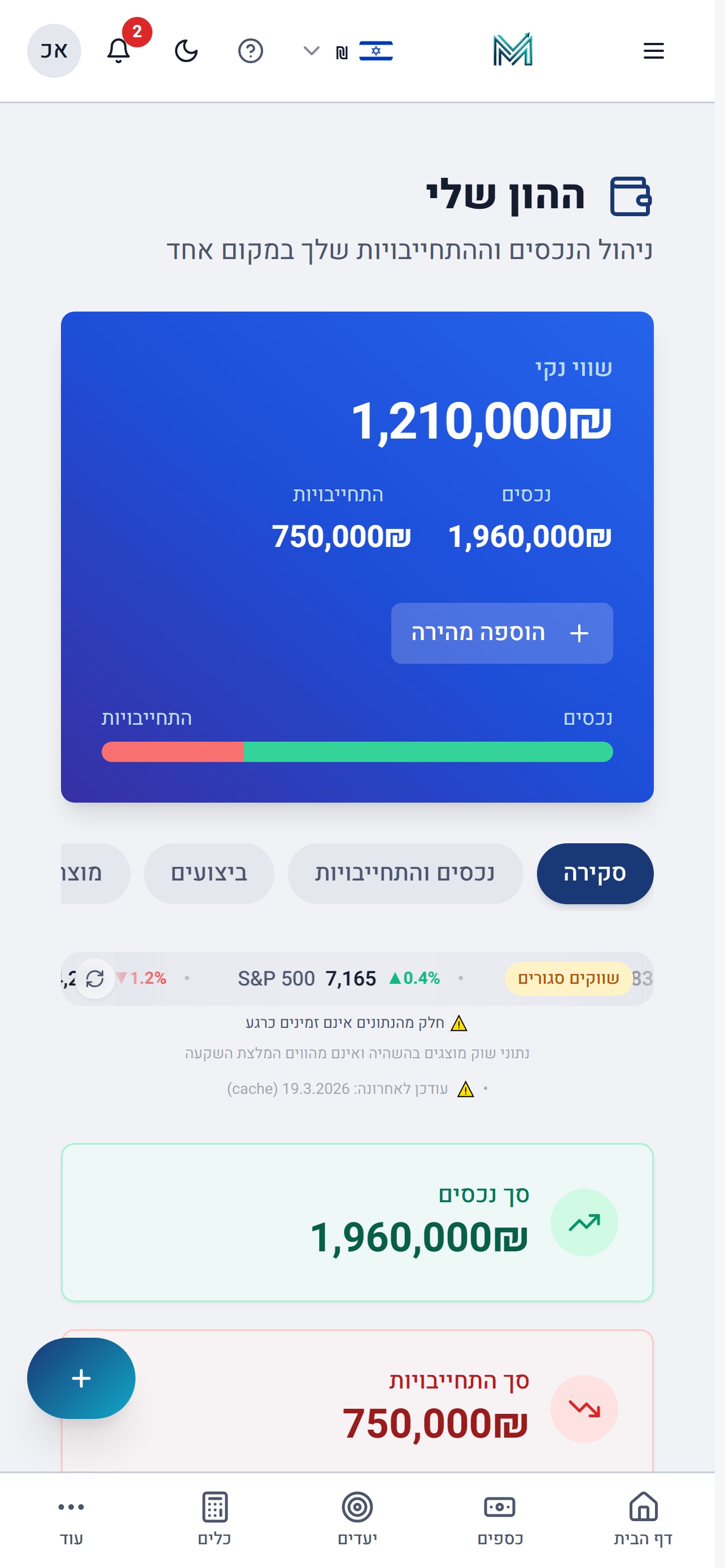Screen dimensions: 725x1568
Task: Switch to the ביצועים tab
Action: (209, 873)
